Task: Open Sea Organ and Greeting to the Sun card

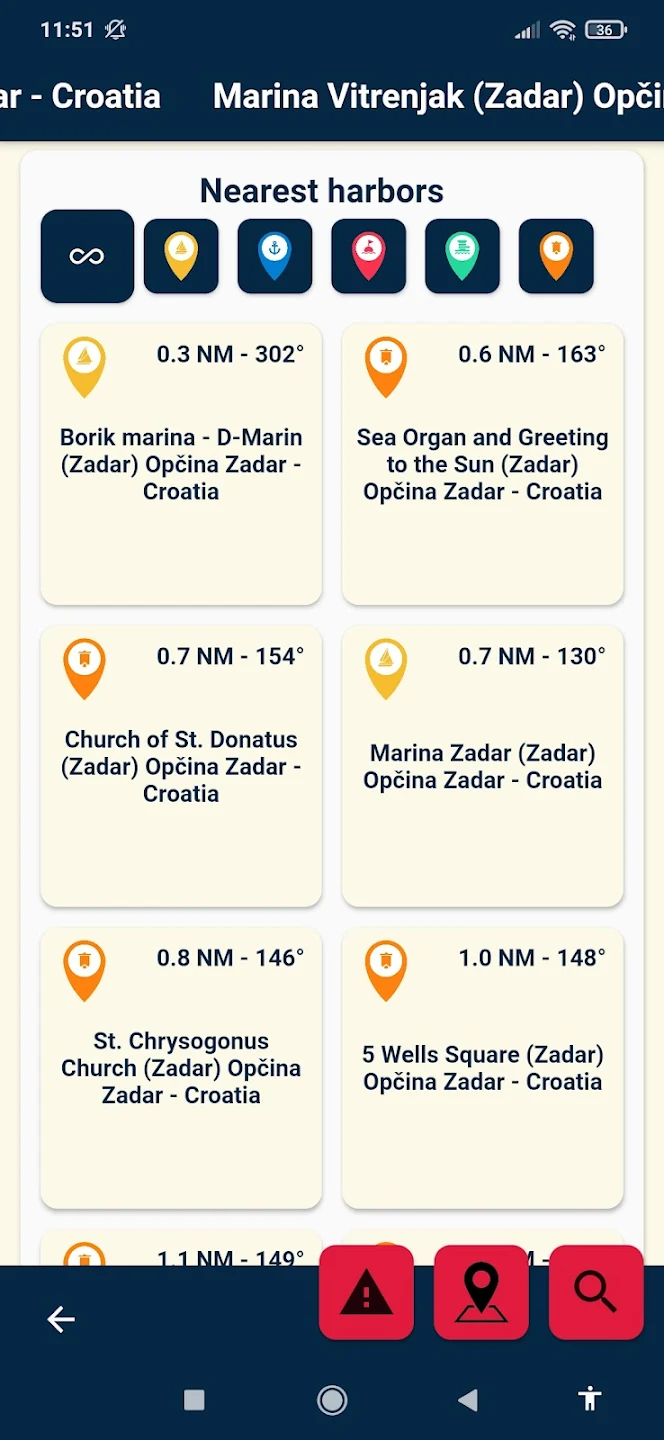Action: pyautogui.click(x=483, y=464)
